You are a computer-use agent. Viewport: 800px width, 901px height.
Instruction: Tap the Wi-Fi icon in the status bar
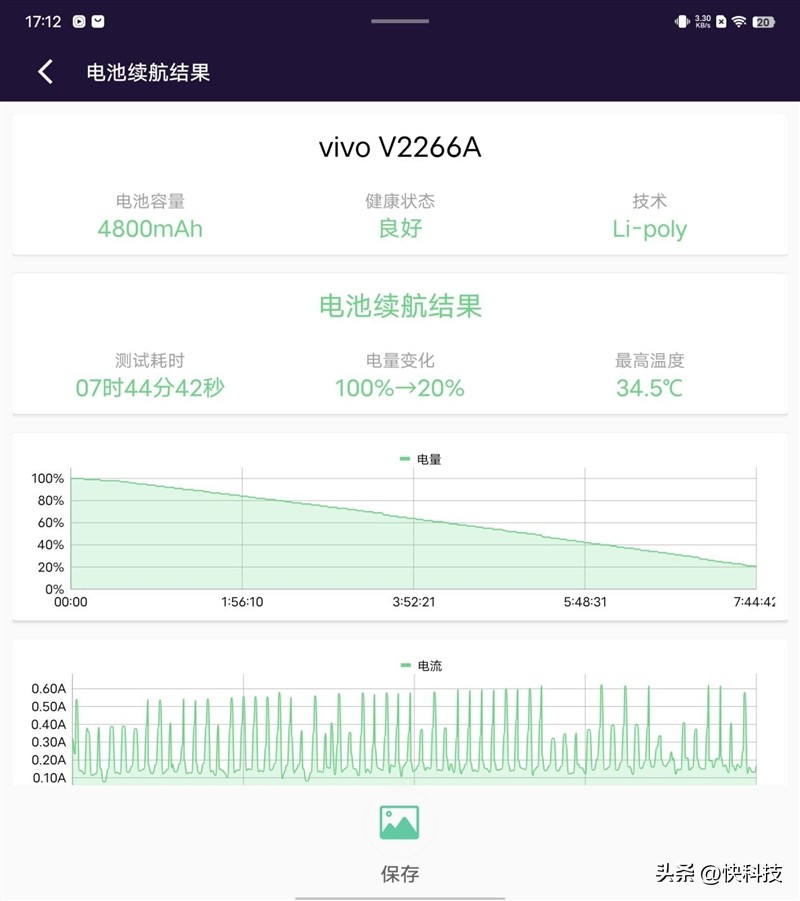pos(738,20)
